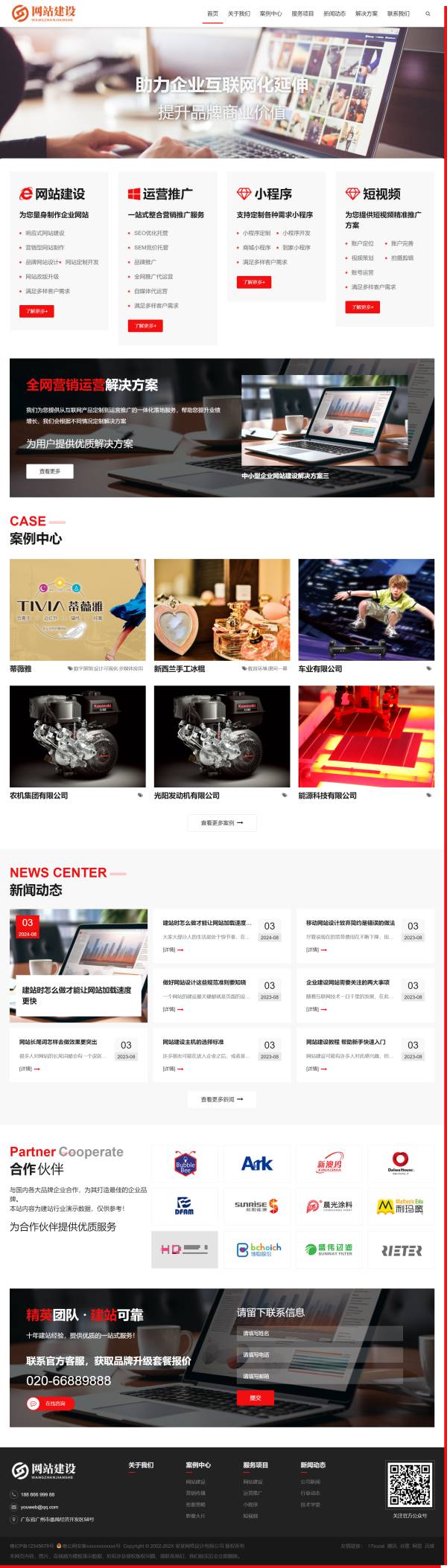Submit the contact form with 提交

(255, 1398)
